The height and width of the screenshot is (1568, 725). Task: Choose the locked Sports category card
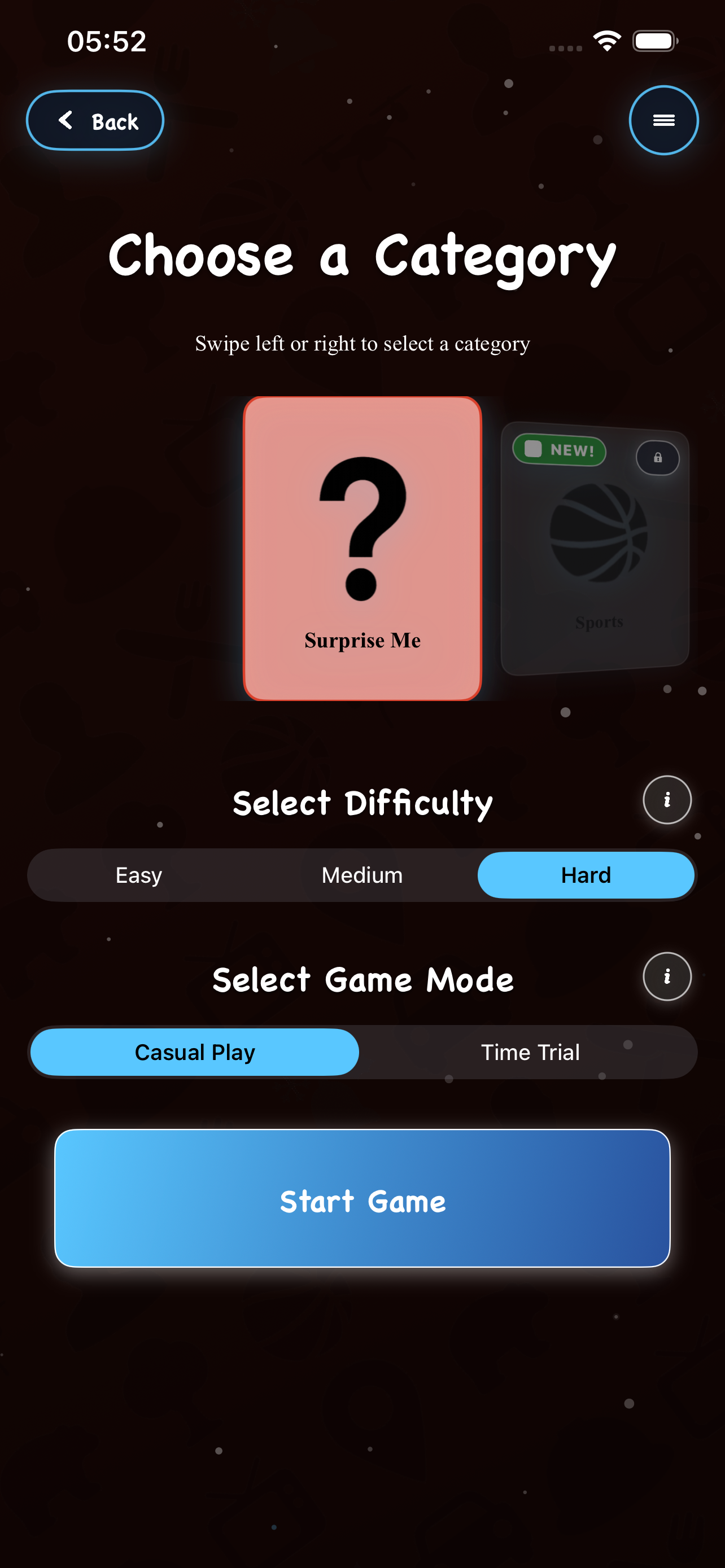tap(595, 548)
